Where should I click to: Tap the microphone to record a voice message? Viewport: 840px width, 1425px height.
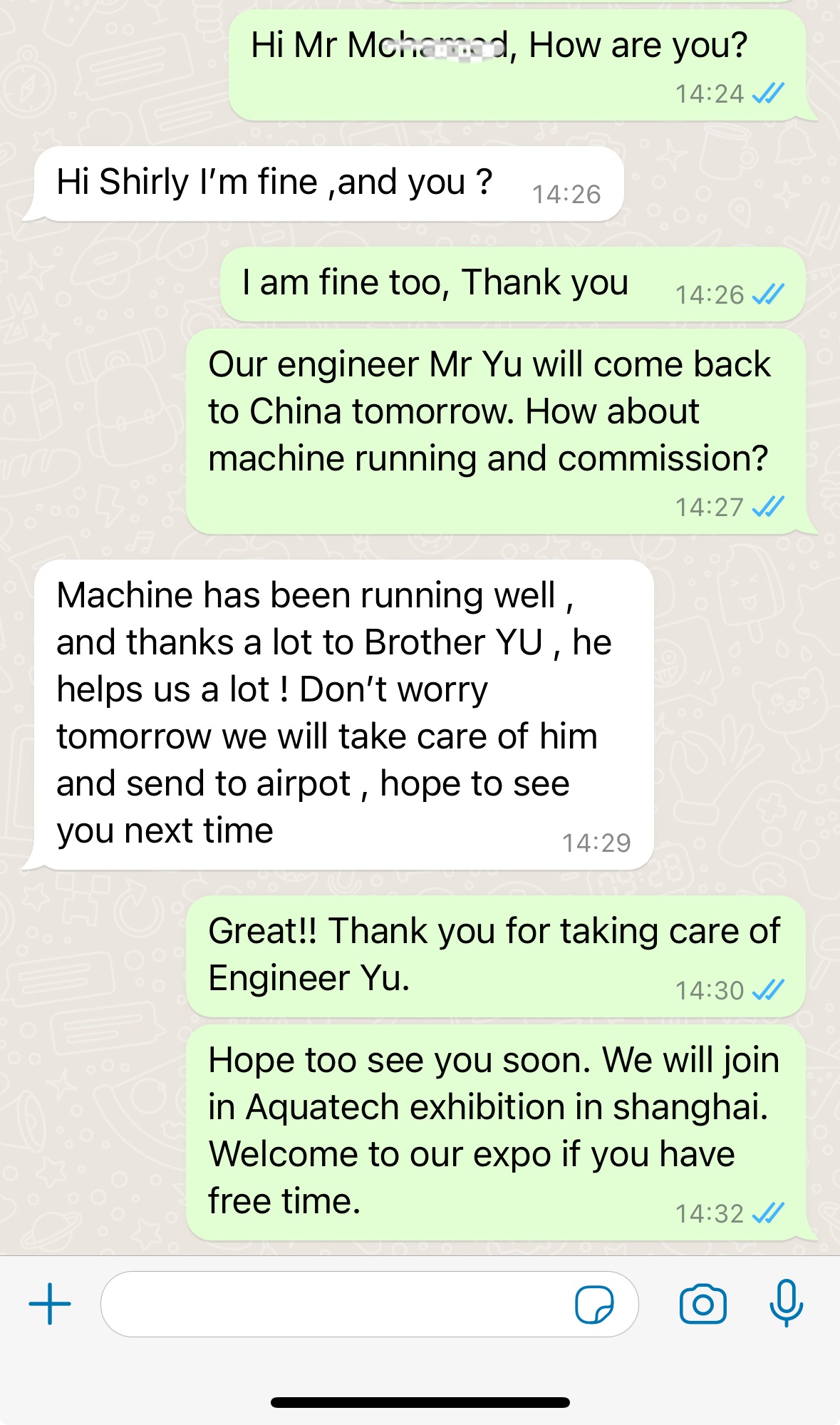[x=787, y=1303]
